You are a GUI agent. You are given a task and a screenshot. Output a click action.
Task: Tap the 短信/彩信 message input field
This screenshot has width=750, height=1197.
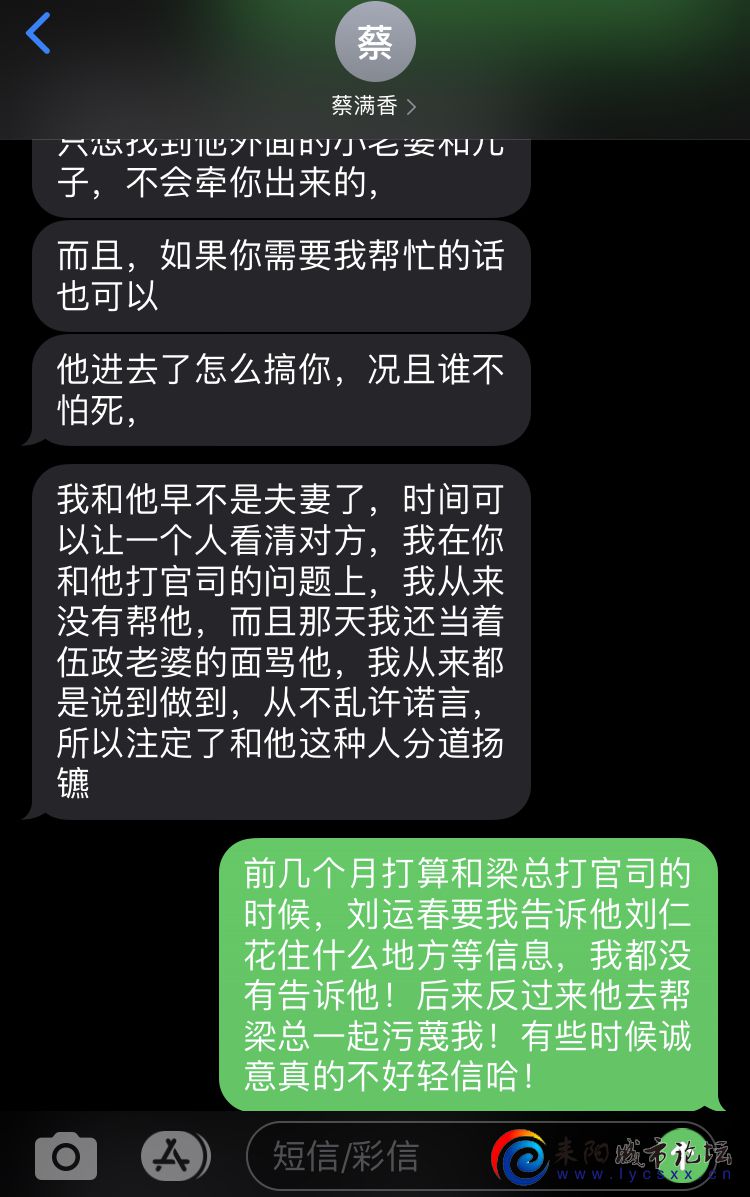[370, 1156]
